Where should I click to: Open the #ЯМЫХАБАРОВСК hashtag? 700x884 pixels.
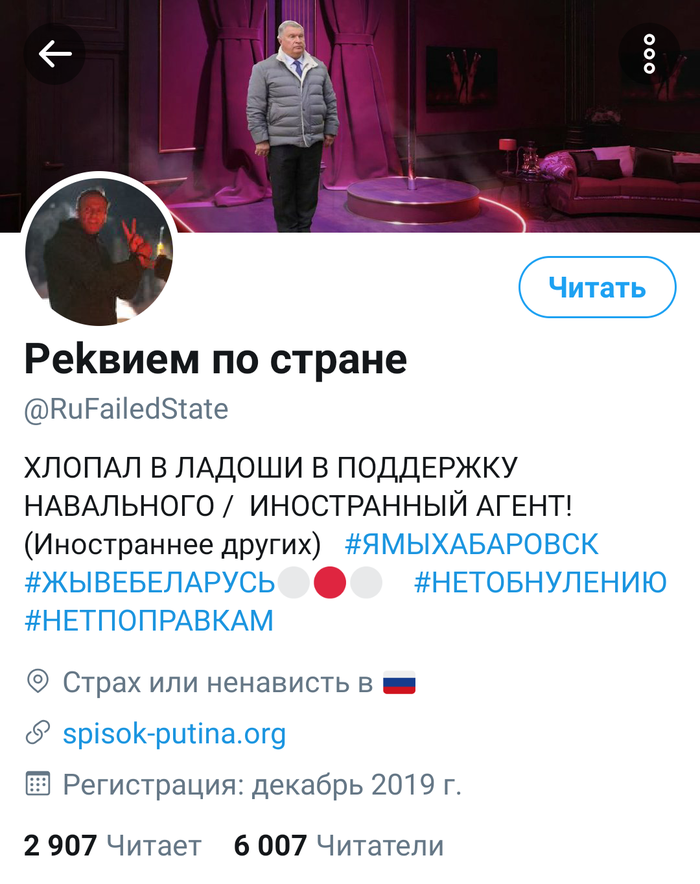[x=471, y=544]
